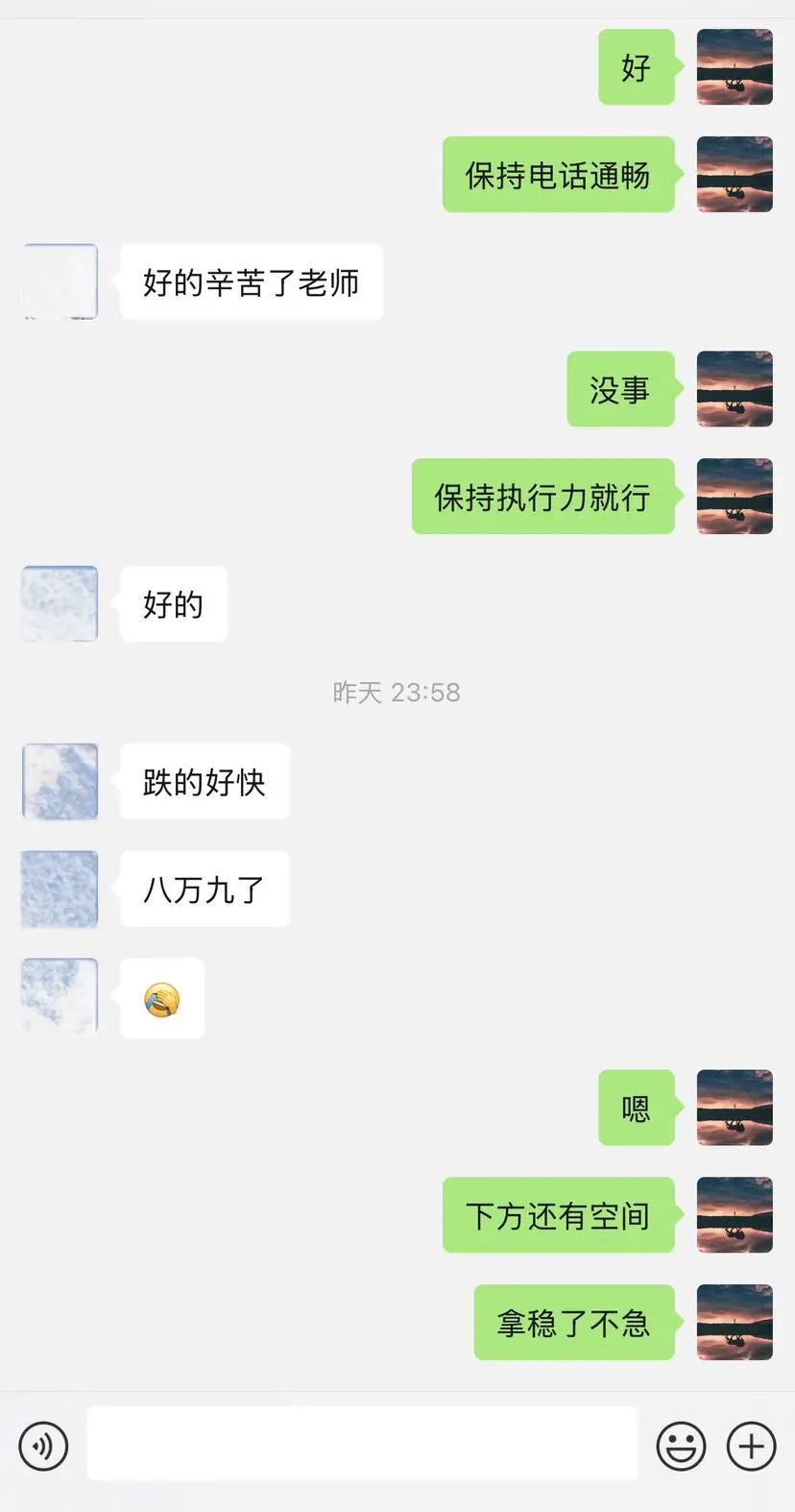Open the emoji picker icon
Image resolution: width=795 pixels, height=1512 pixels.
pos(682,1446)
